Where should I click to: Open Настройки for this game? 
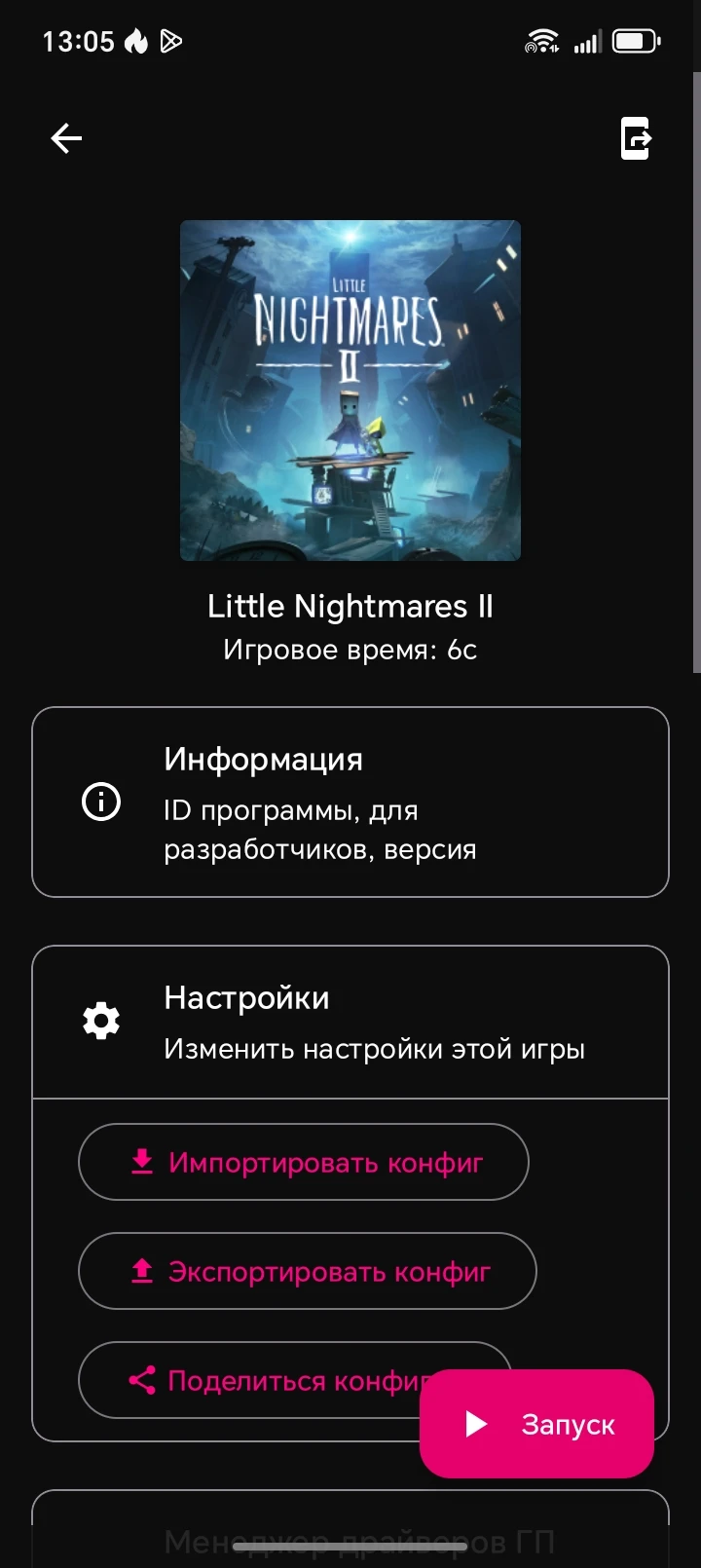(350, 1022)
